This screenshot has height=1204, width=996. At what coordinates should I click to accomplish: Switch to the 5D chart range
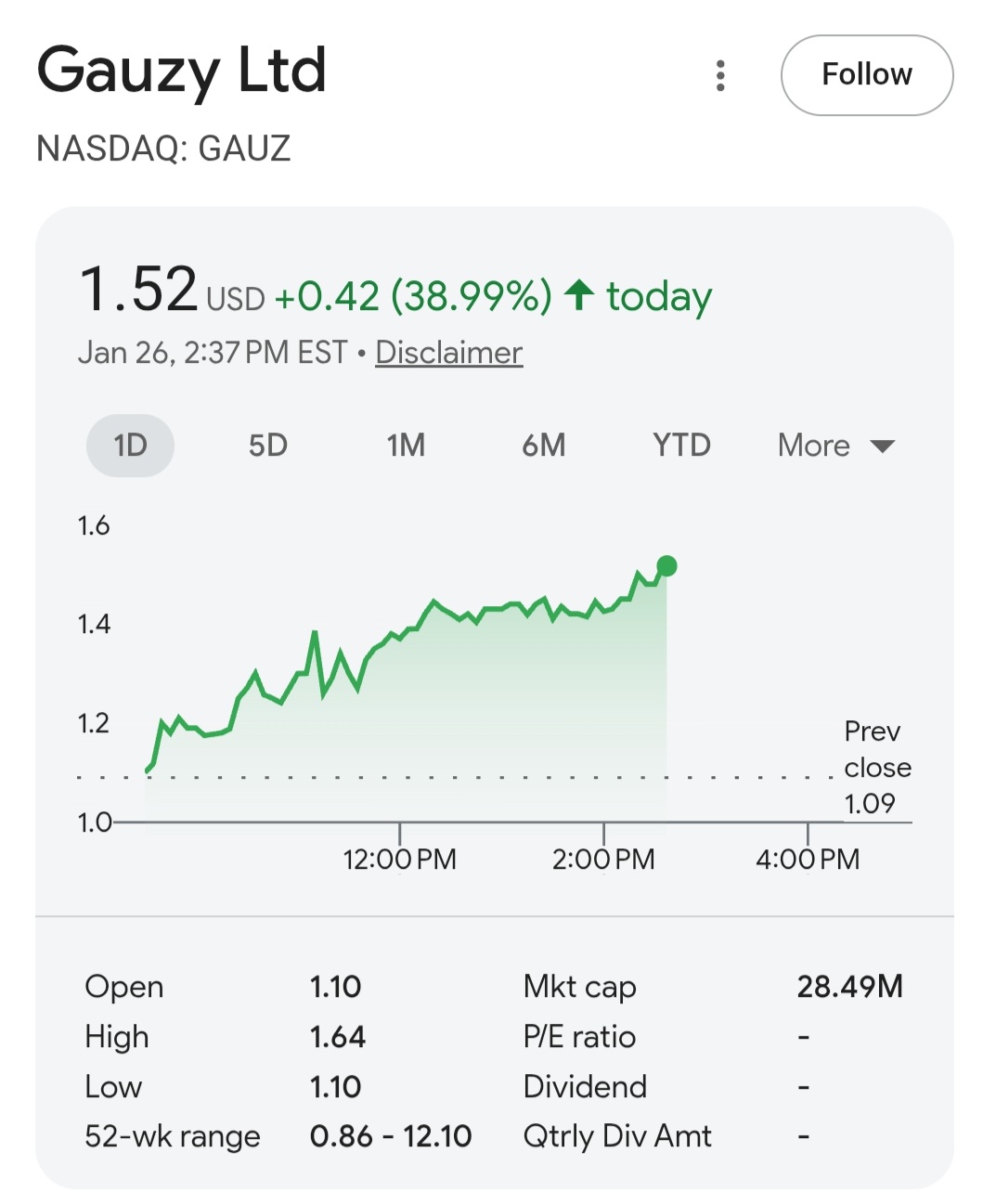[x=267, y=446]
